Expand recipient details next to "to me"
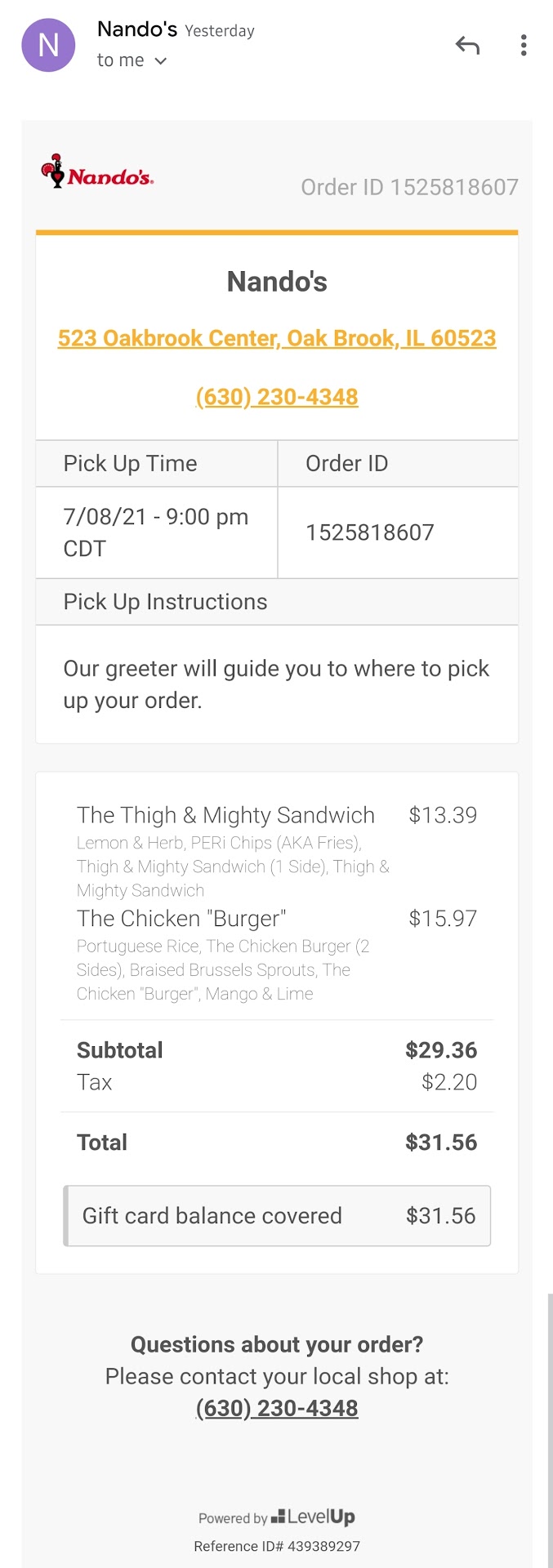 click(x=161, y=61)
